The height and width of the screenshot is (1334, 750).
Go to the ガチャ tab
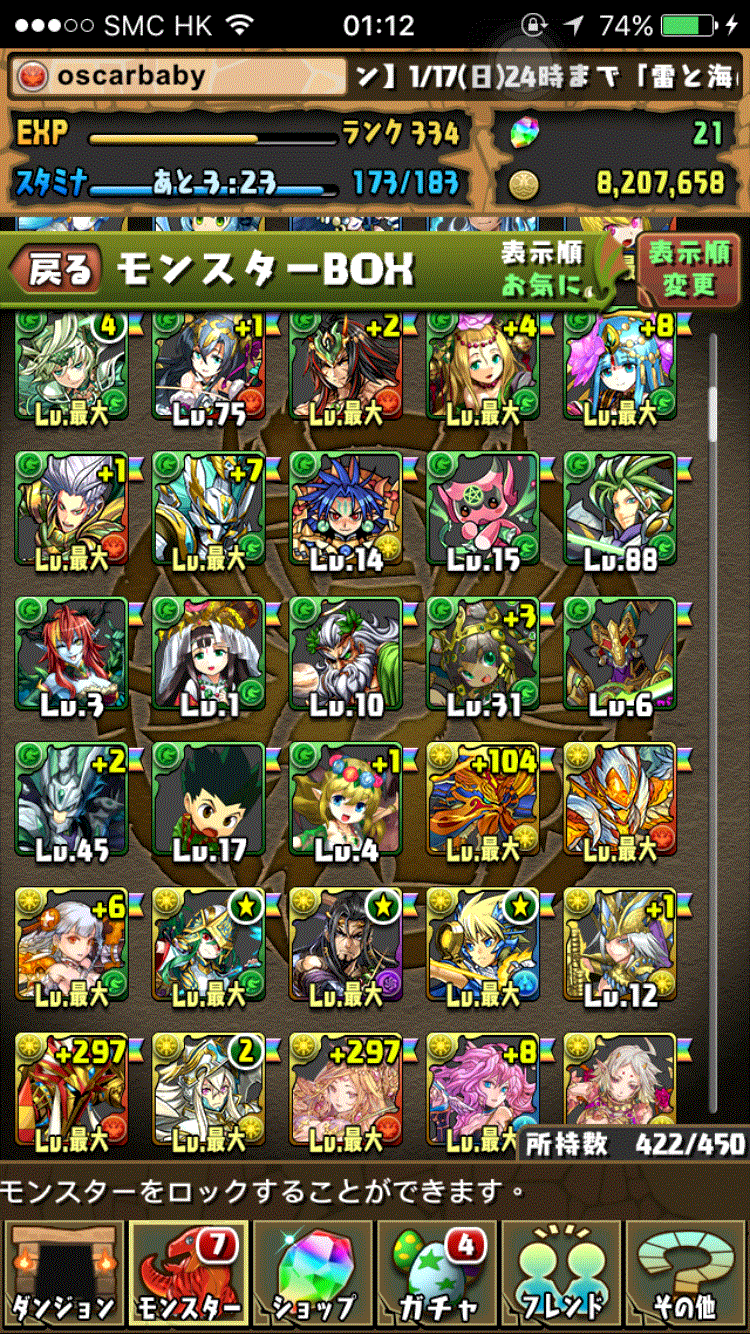pyautogui.click(x=436, y=1275)
